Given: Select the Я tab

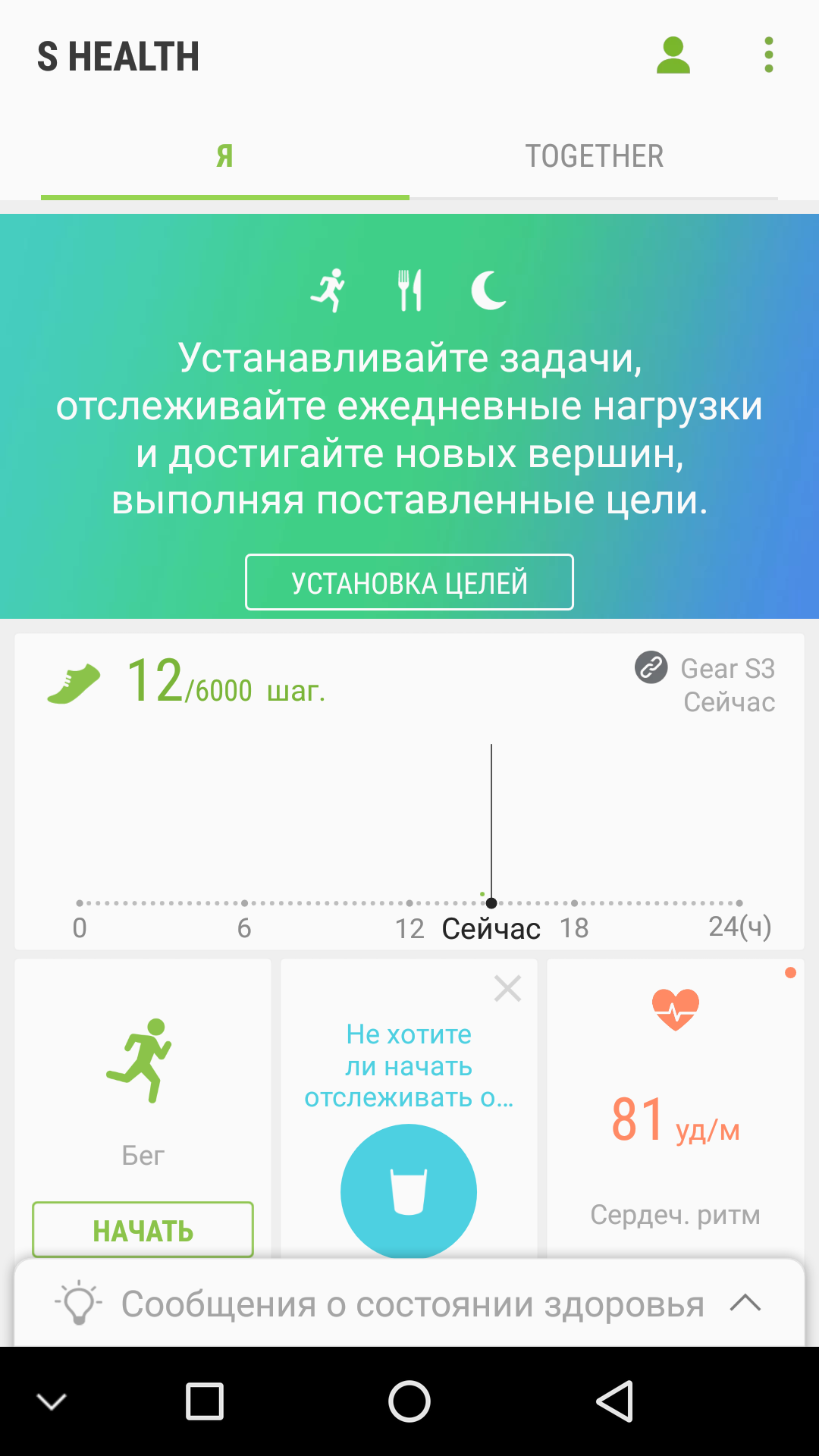Looking at the screenshot, I should [x=224, y=157].
